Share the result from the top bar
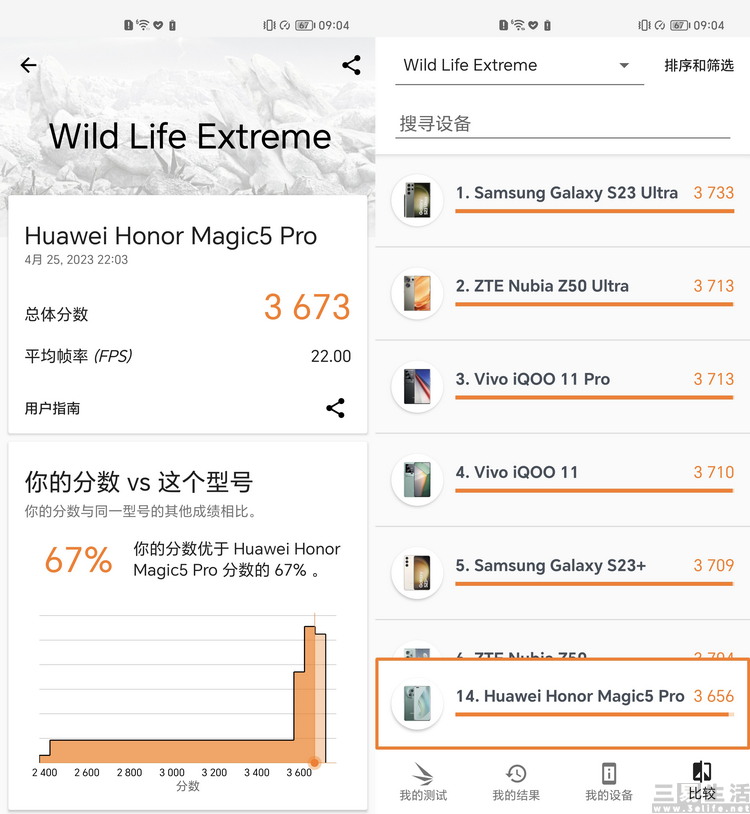This screenshot has width=750, height=814. coord(351,65)
